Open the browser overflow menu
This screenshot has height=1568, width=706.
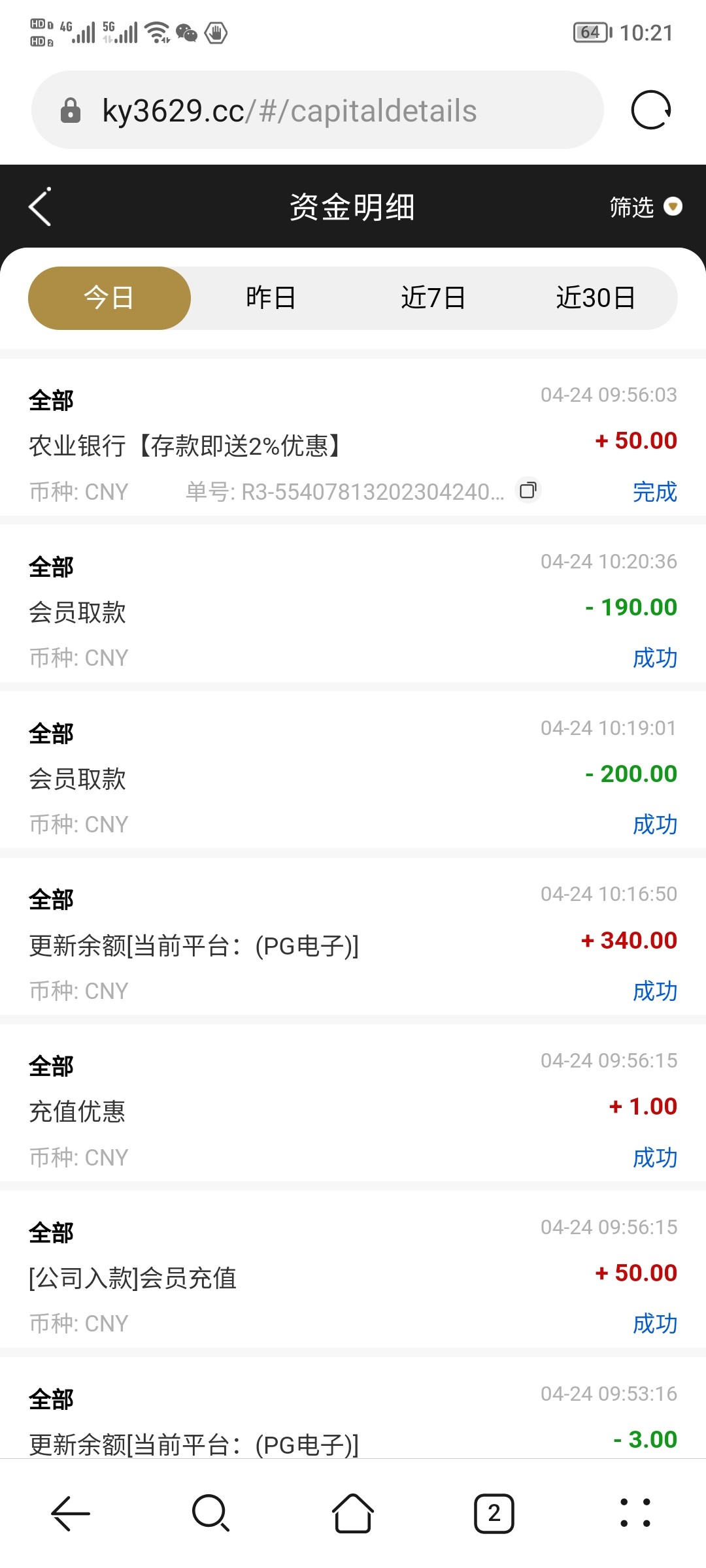(x=635, y=1513)
